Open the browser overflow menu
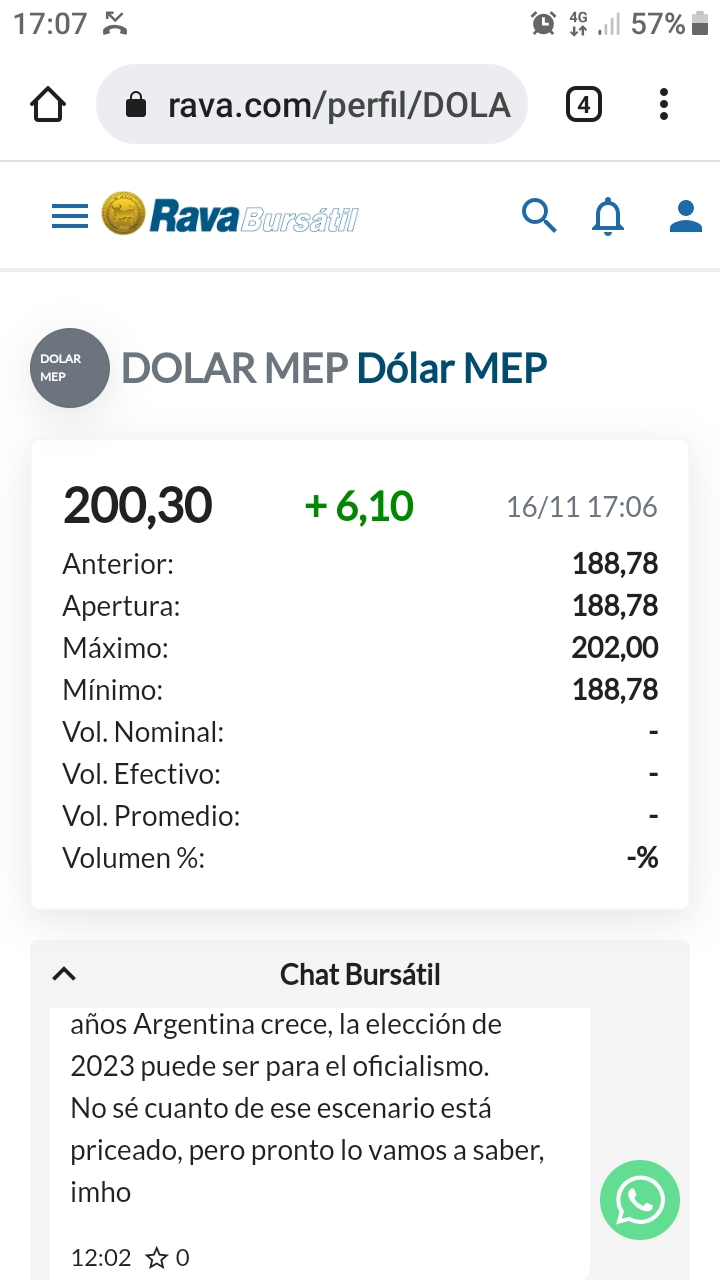 [664, 105]
